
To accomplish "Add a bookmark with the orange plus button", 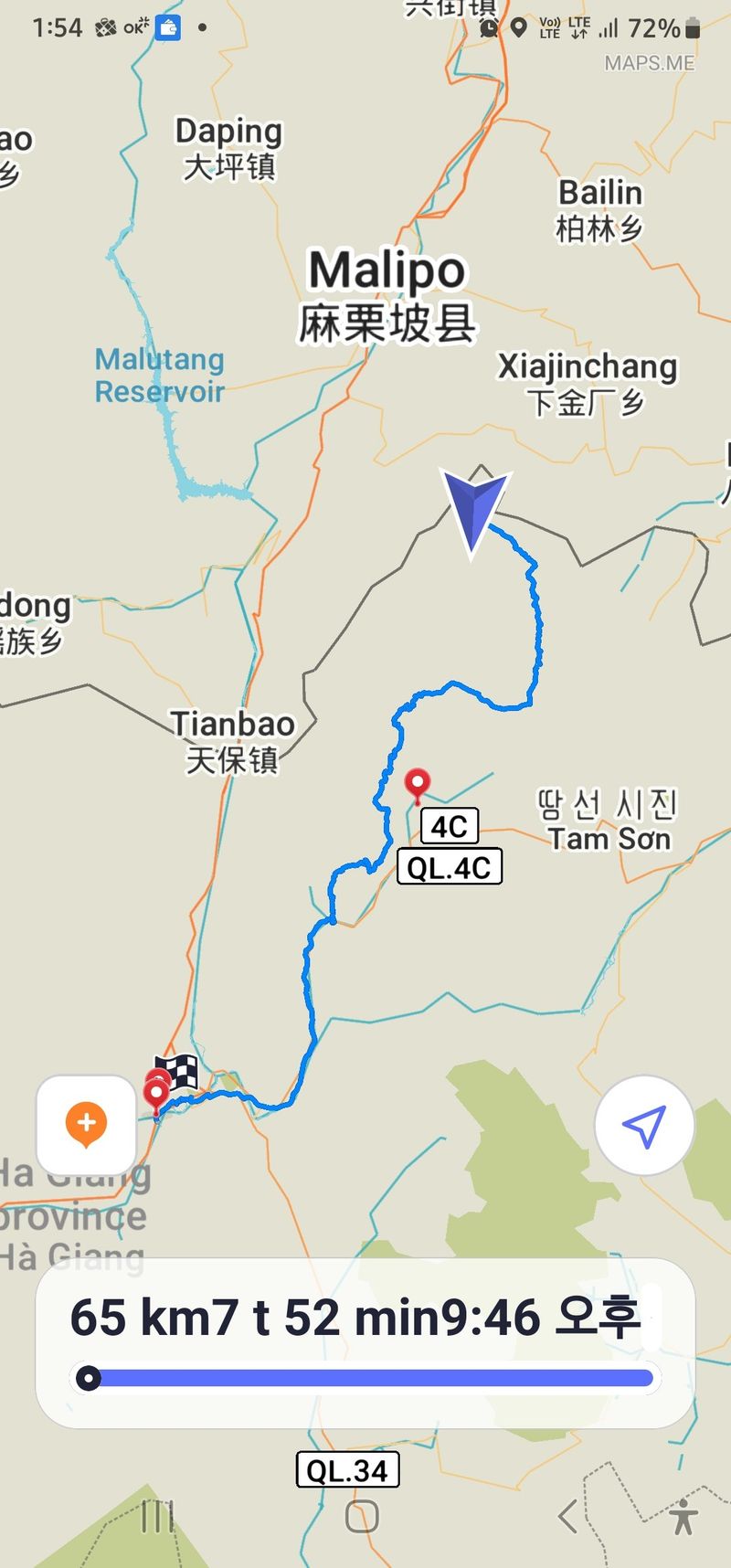I will (x=87, y=1124).
